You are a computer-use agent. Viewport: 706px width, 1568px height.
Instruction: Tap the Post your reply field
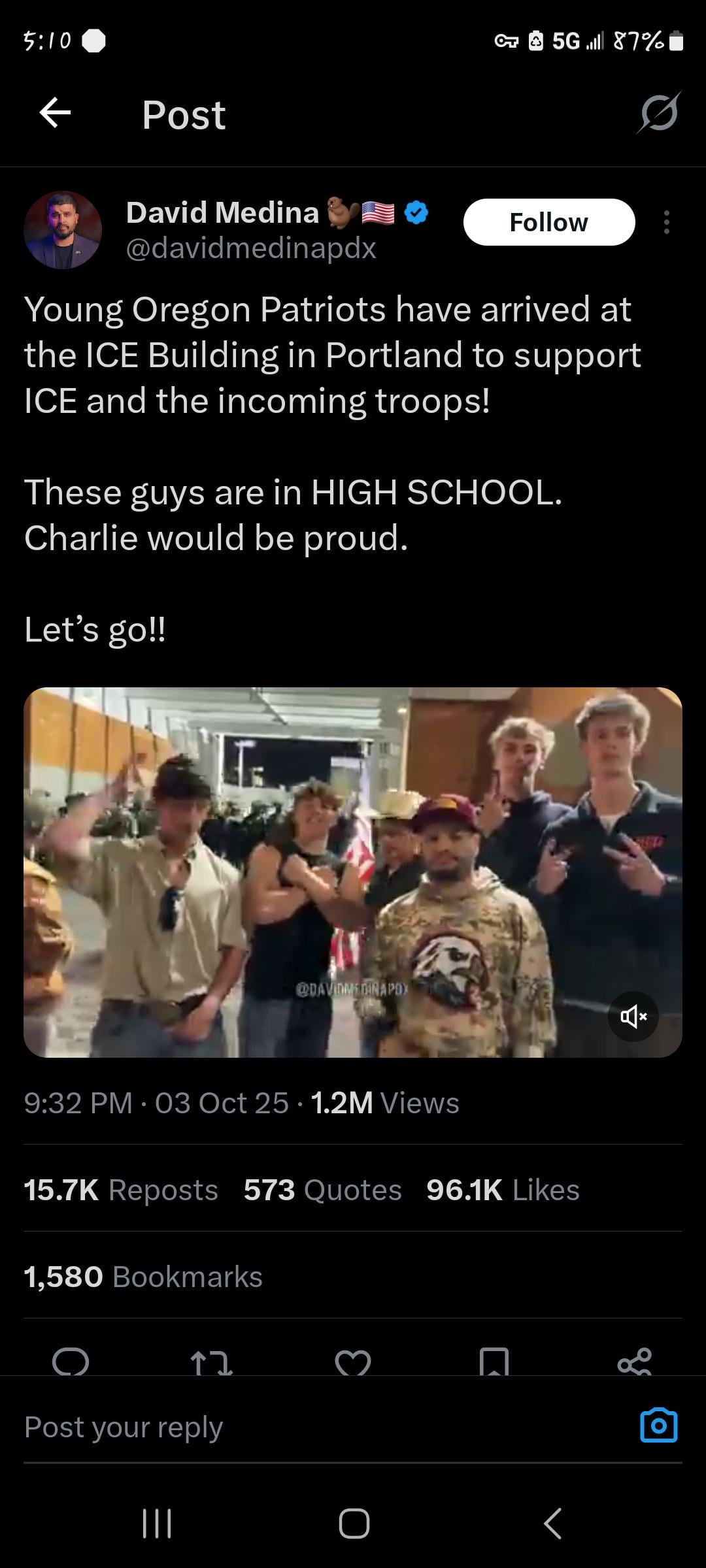point(314,1427)
